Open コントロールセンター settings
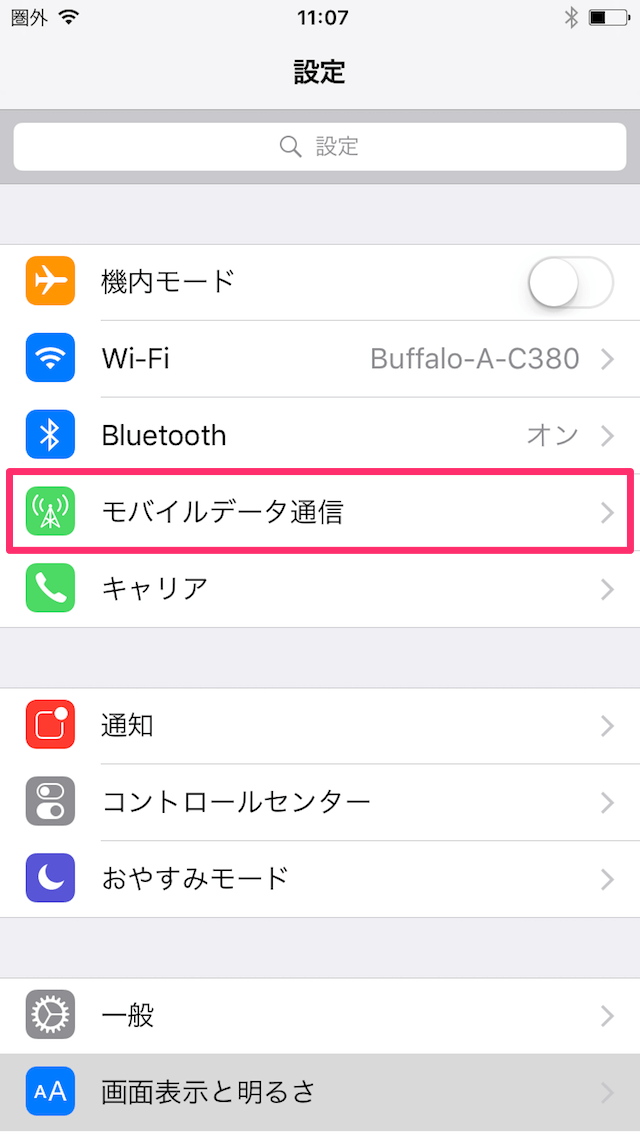640x1138 pixels. click(320, 802)
